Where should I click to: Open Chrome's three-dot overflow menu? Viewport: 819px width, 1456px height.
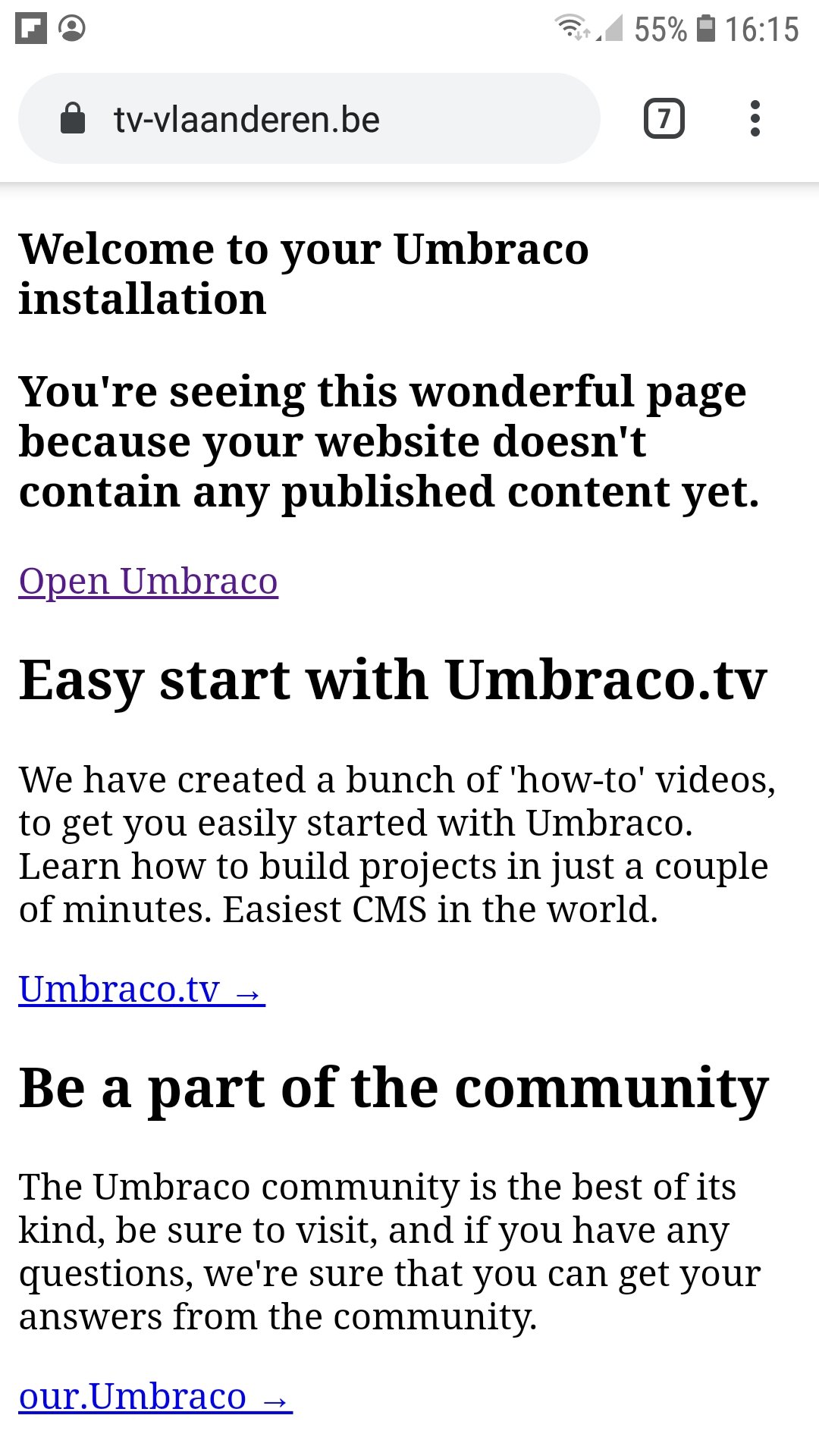[x=755, y=119]
